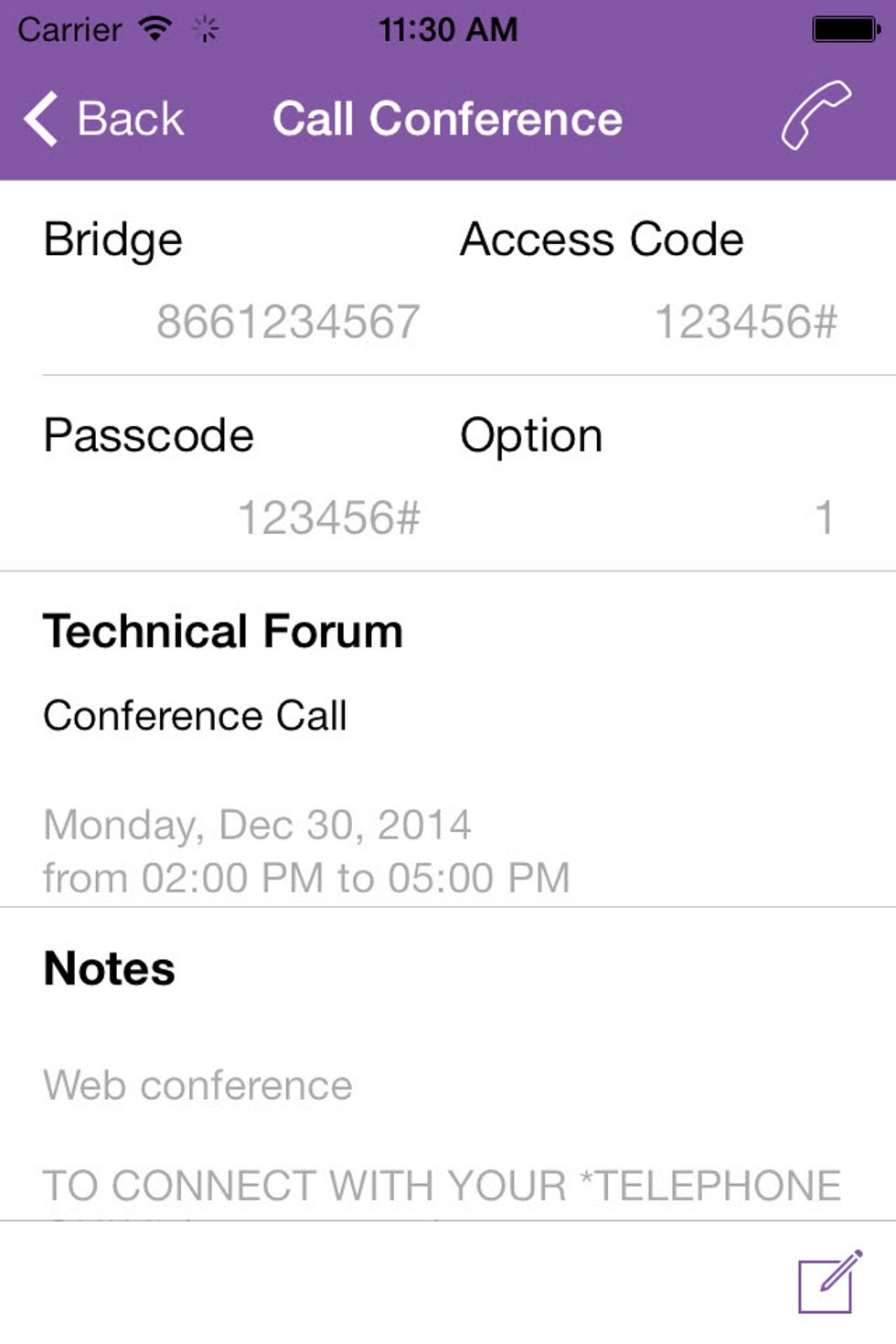Select the Access Code field
The image size is (896, 1344).
pyautogui.click(x=745, y=322)
